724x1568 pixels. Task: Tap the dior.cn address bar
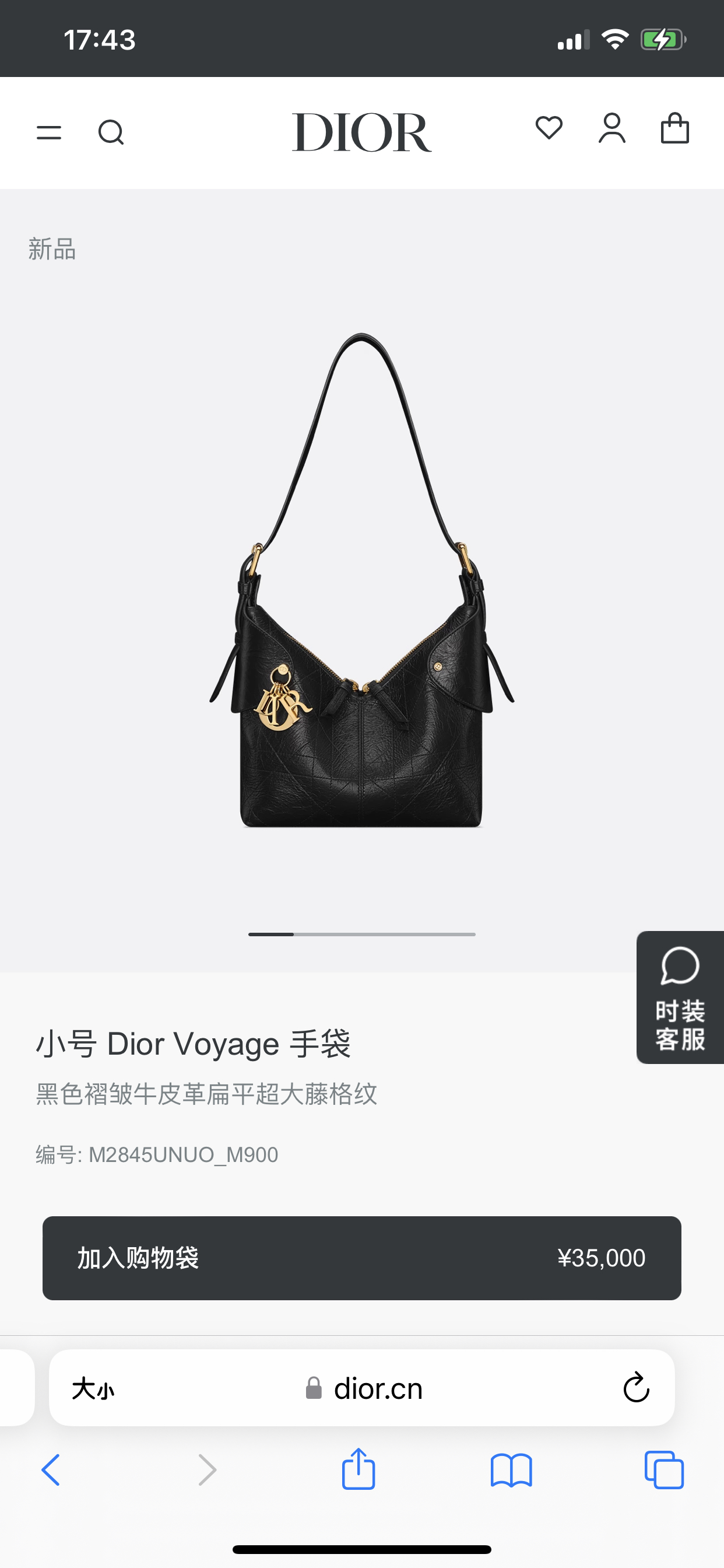point(377,1389)
